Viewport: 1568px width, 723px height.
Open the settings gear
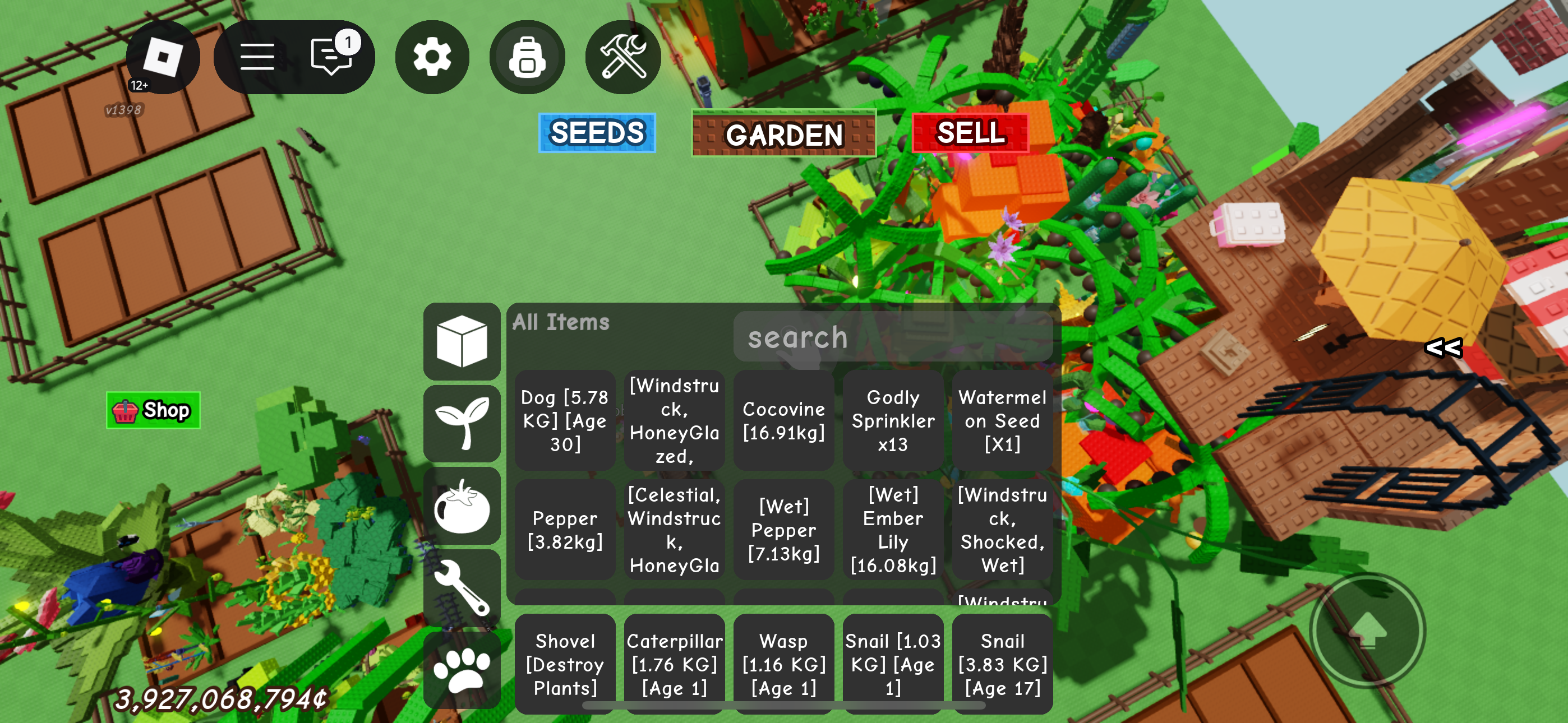click(432, 57)
